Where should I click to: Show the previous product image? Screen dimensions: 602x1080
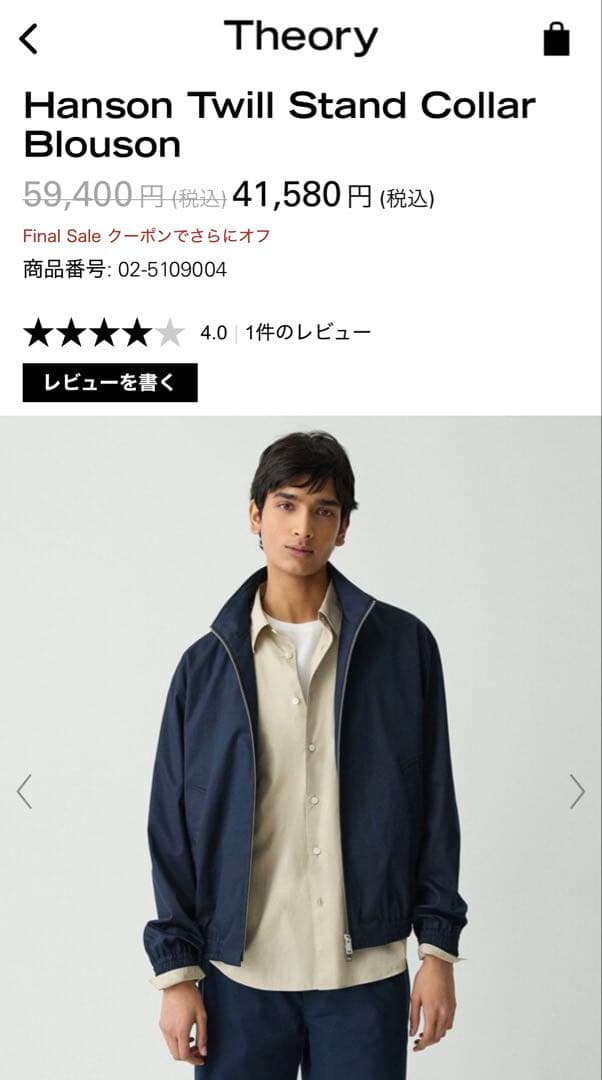point(24,791)
